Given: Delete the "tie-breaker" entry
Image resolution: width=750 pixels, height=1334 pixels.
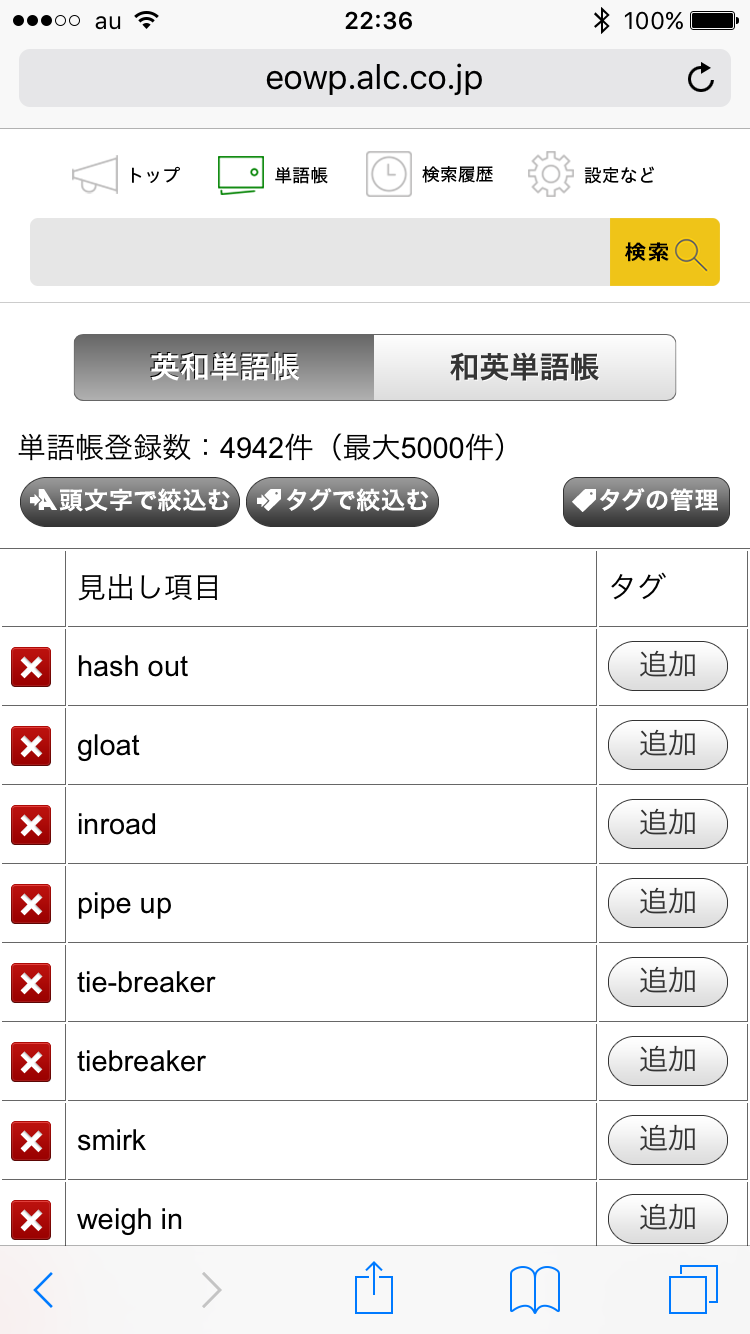Looking at the screenshot, I should pos(31,983).
